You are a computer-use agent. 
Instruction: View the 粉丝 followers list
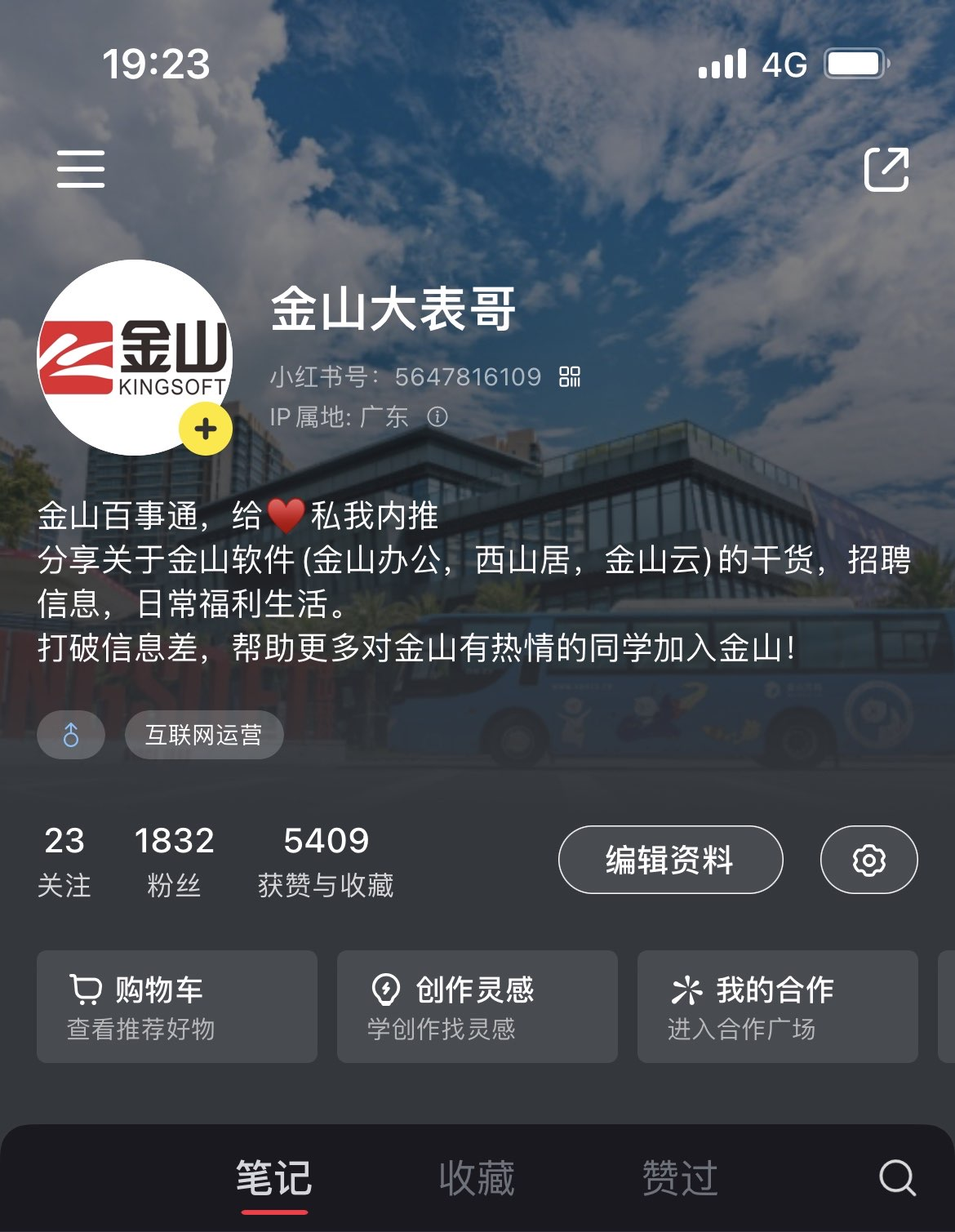click(x=174, y=861)
